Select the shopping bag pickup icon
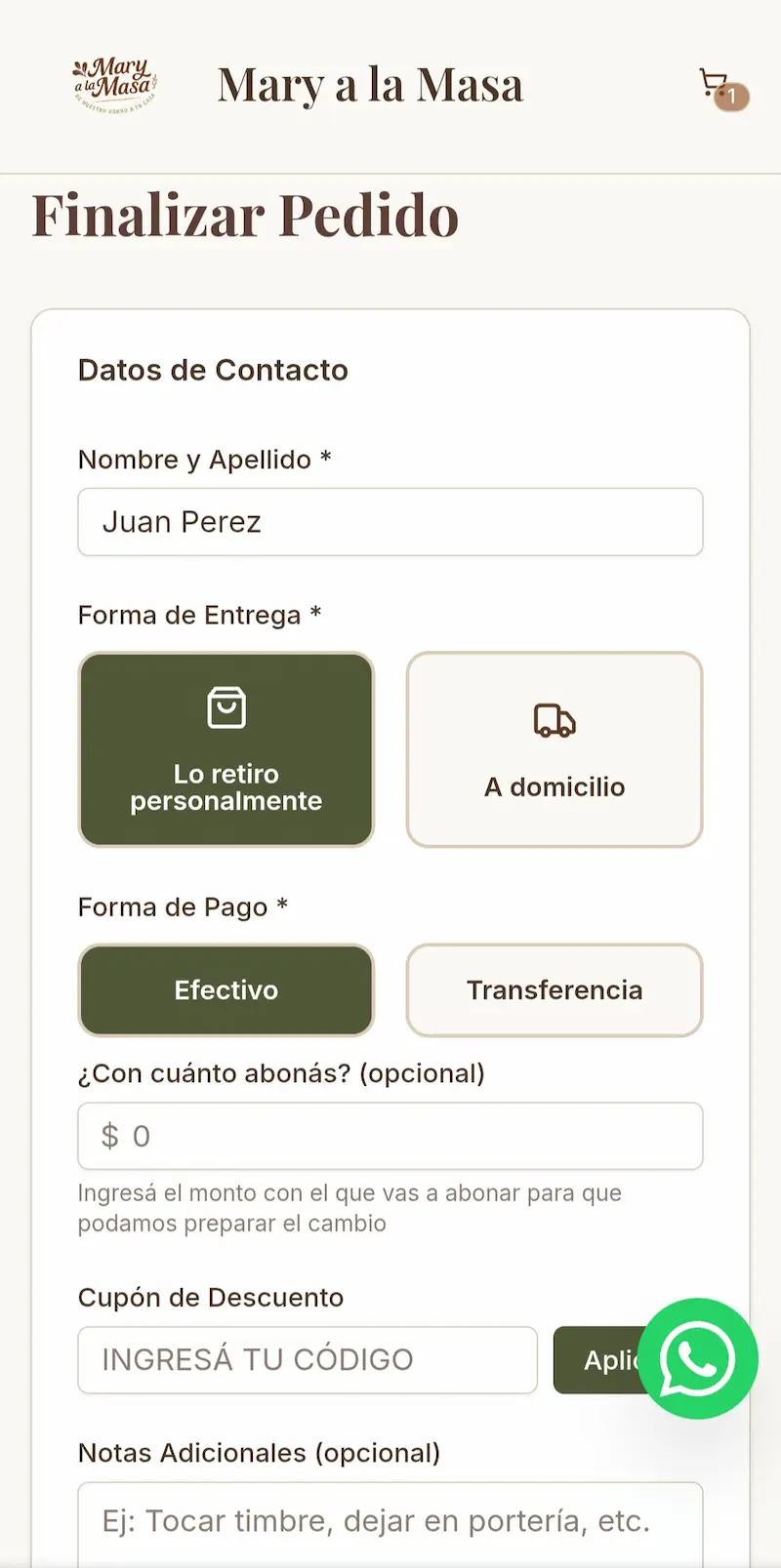This screenshot has width=781, height=1568. pos(226,707)
